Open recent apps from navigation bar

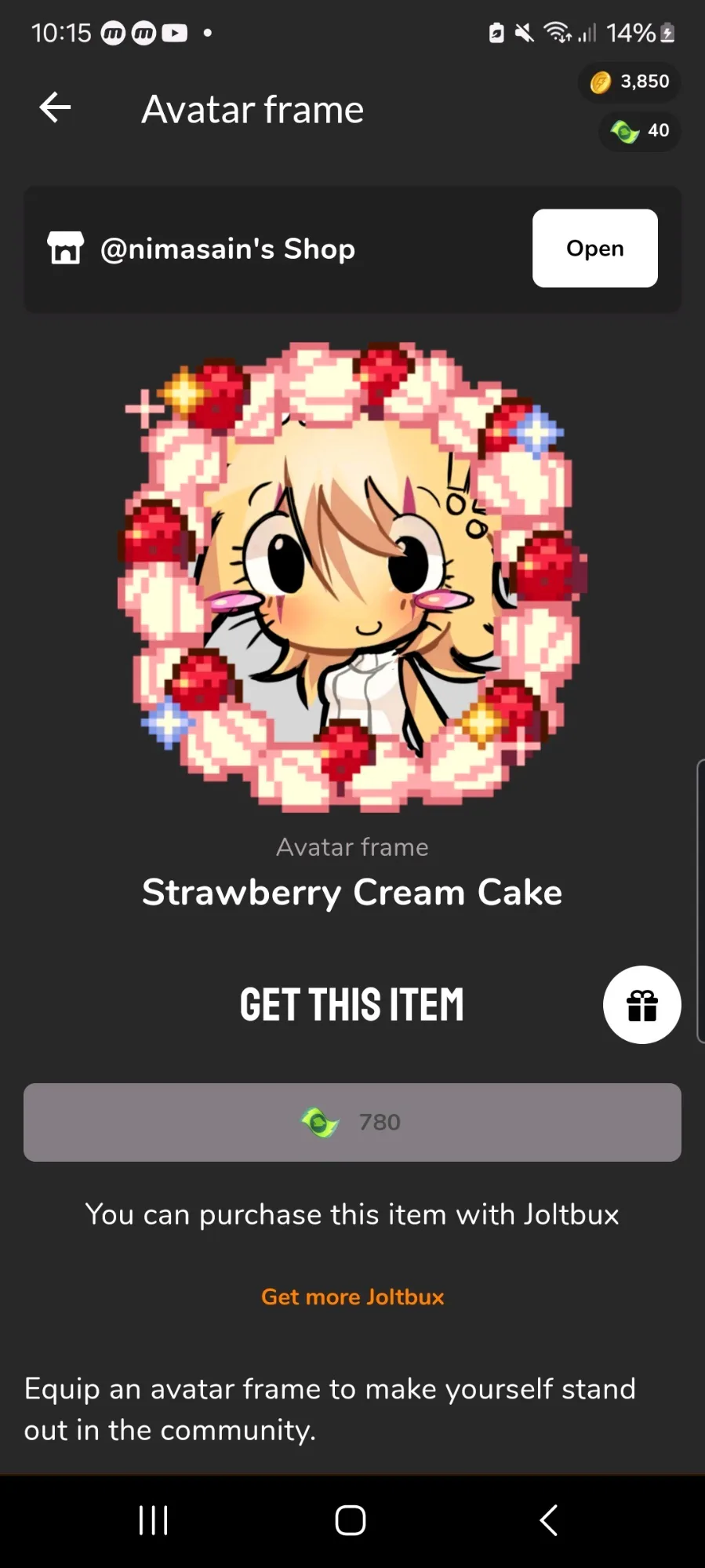click(x=154, y=1520)
